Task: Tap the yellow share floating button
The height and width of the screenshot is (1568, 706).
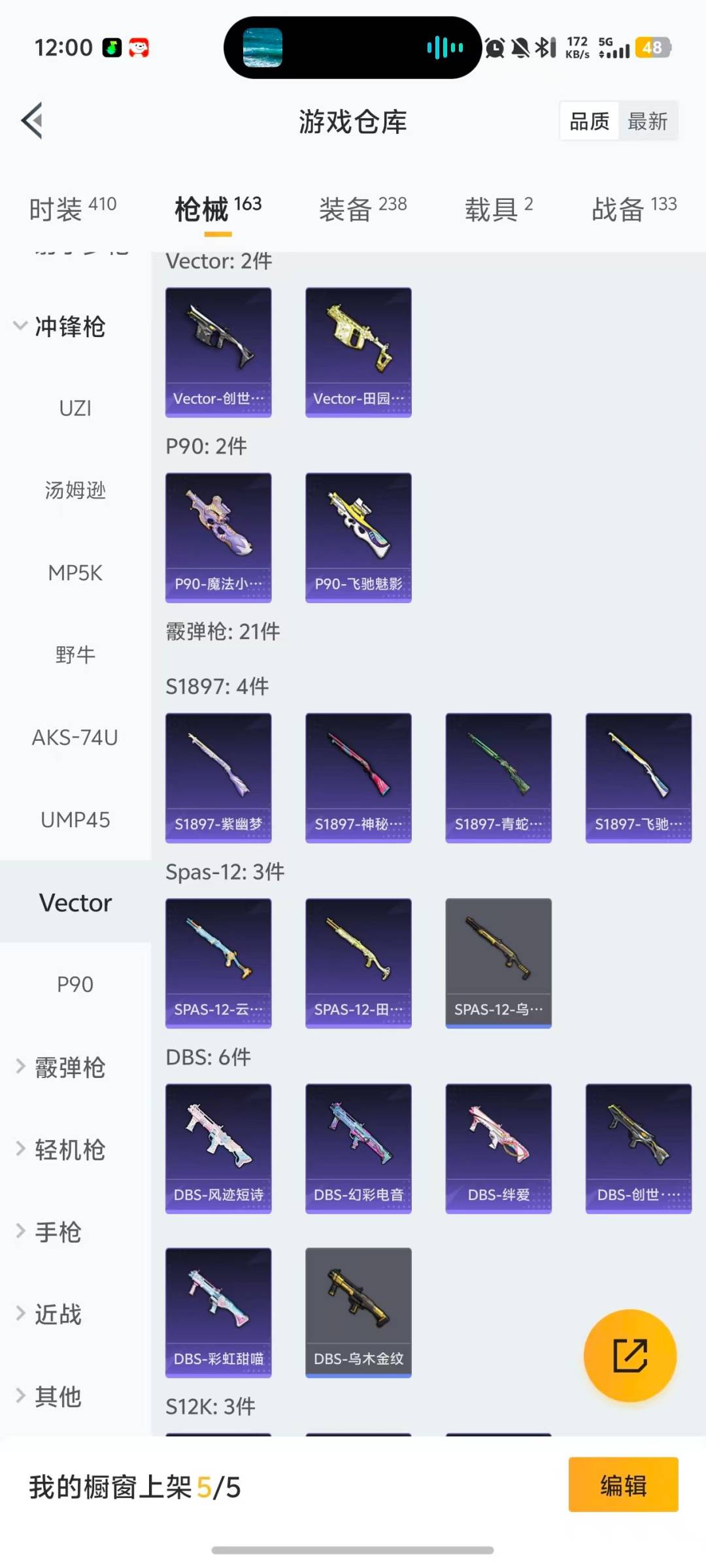Action: pyautogui.click(x=630, y=1356)
